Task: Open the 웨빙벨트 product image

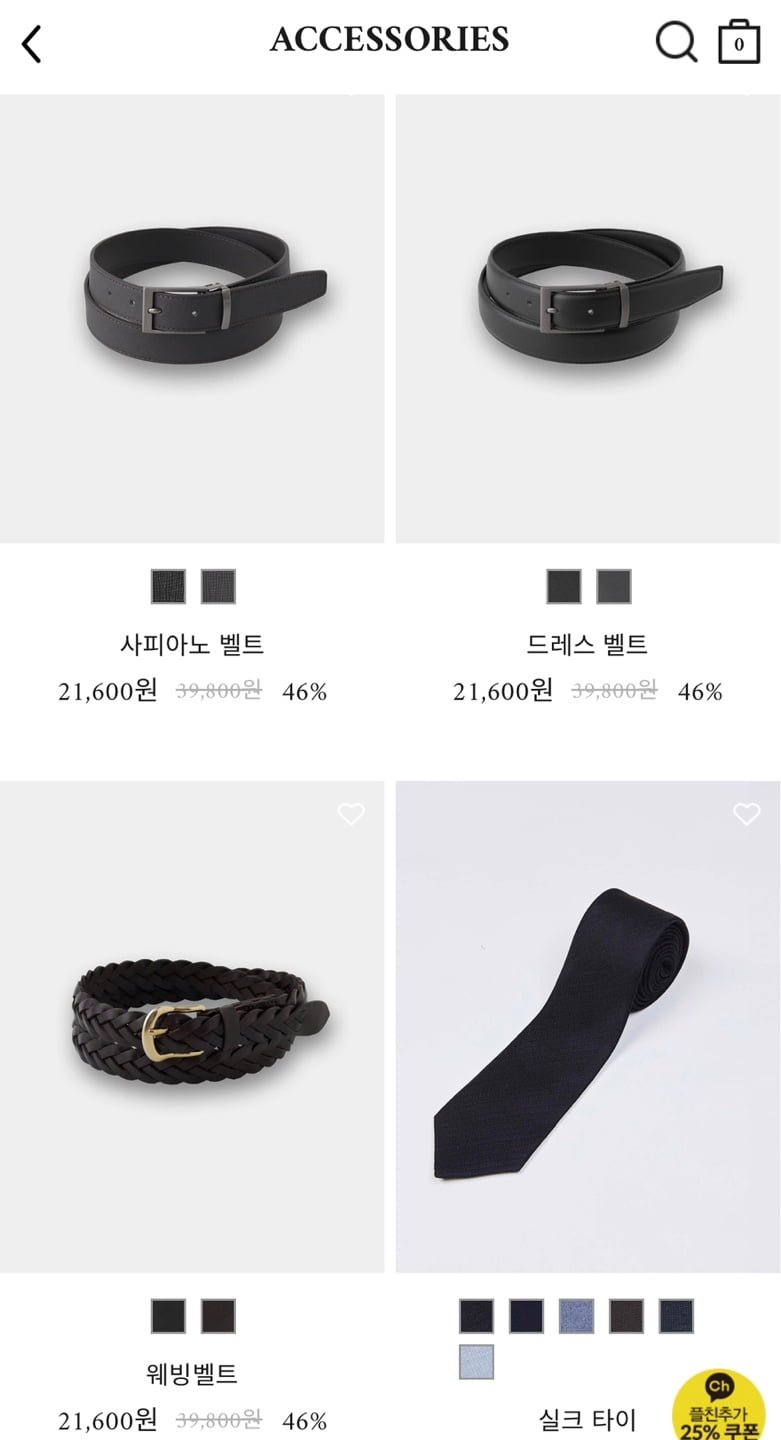Action: tap(192, 1026)
